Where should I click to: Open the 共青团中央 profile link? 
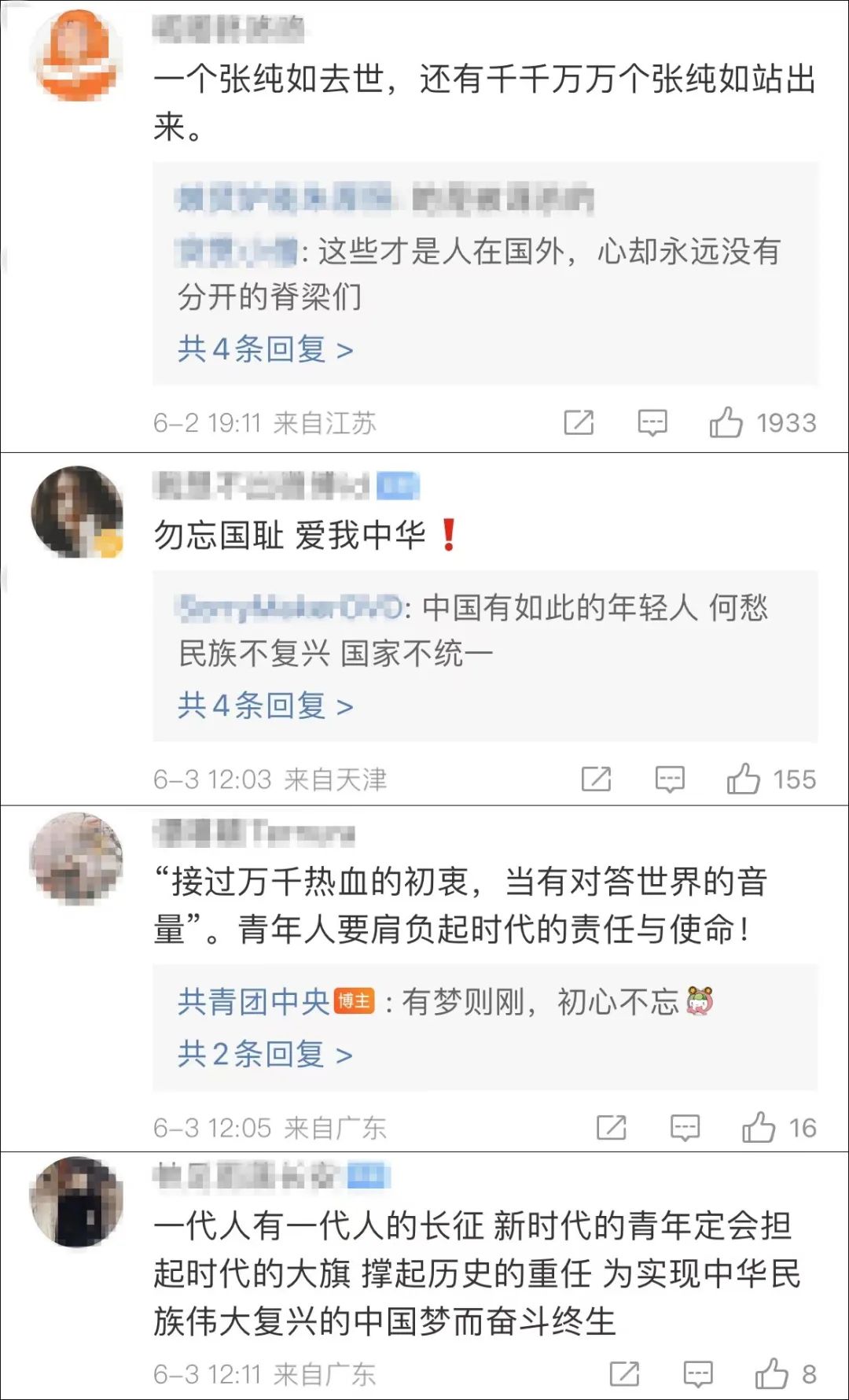[x=253, y=1001]
